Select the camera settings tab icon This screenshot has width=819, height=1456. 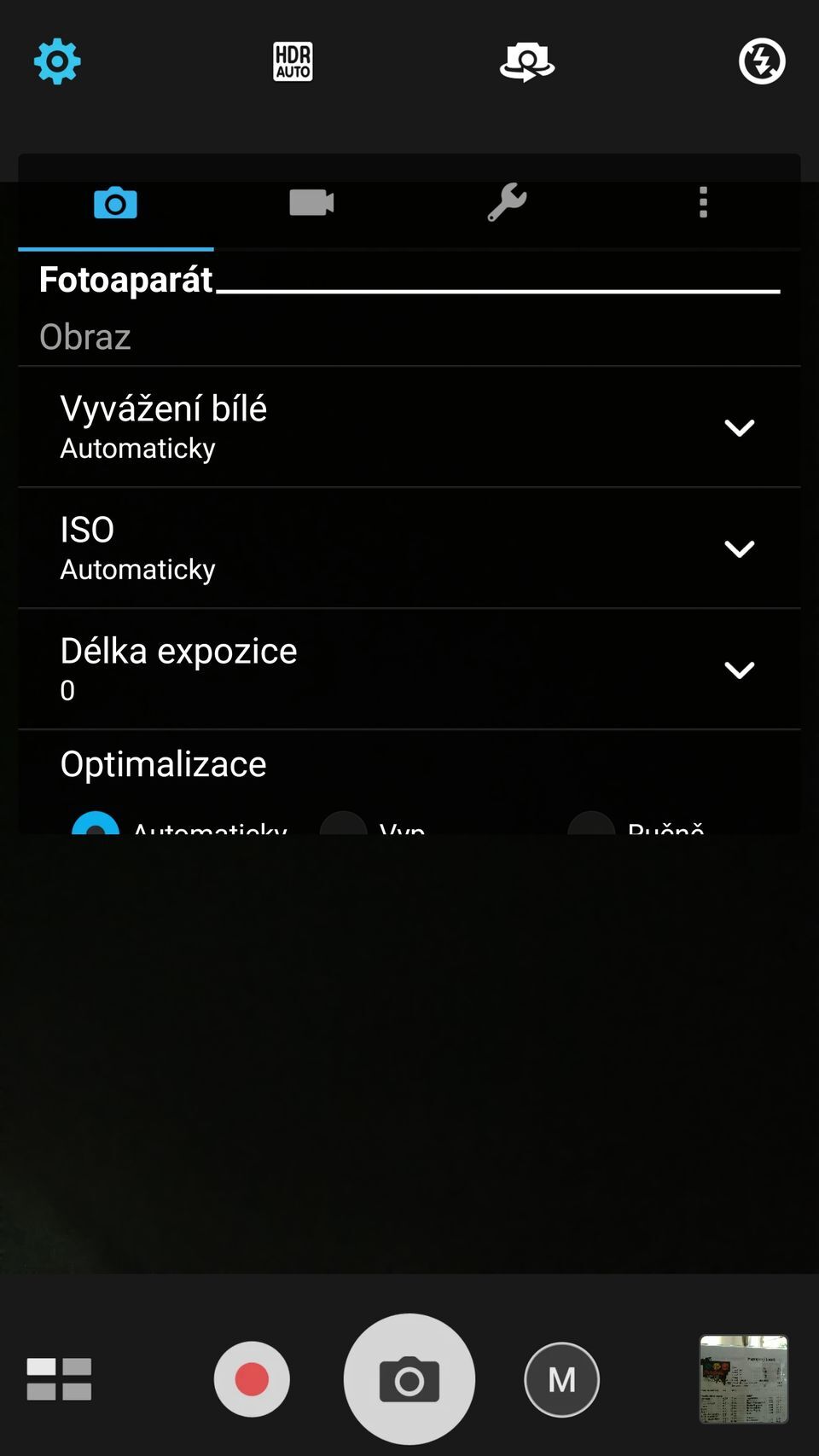(x=115, y=202)
